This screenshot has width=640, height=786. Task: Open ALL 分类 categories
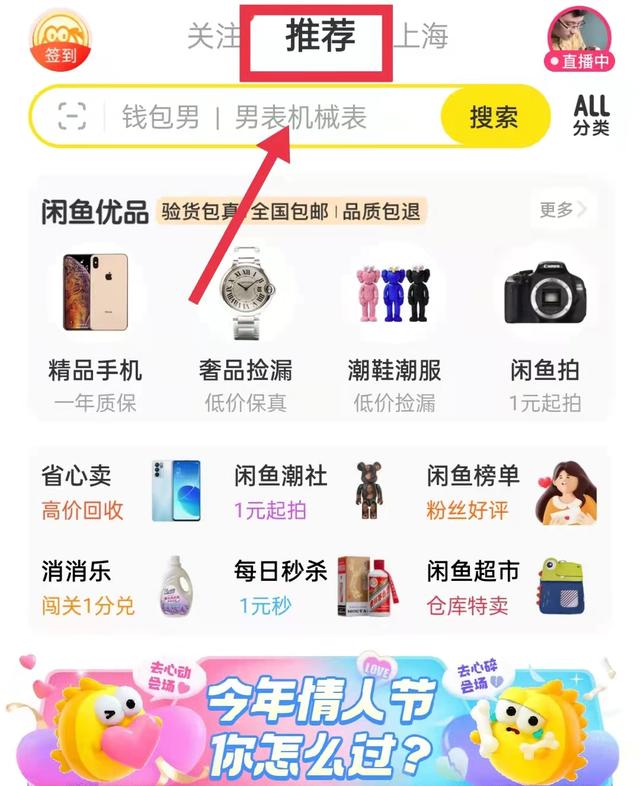pyautogui.click(x=591, y=116)
